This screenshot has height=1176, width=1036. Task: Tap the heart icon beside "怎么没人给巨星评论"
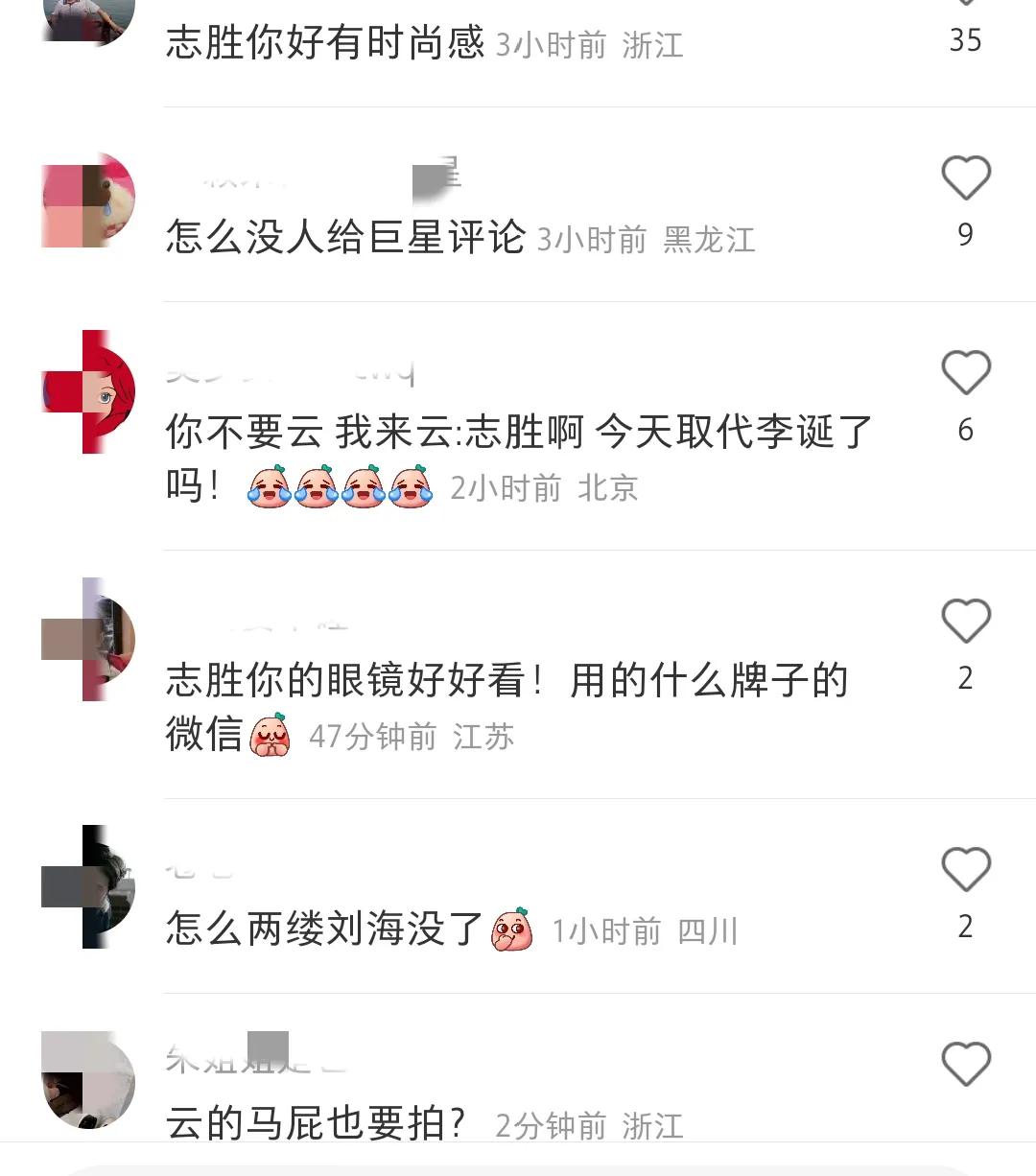tap(966, 178)
